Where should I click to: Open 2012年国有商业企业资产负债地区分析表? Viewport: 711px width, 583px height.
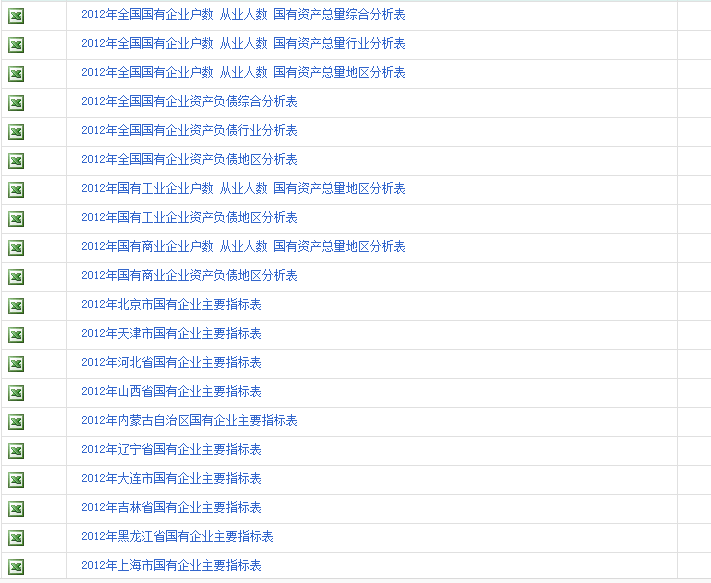click(189, 276)
